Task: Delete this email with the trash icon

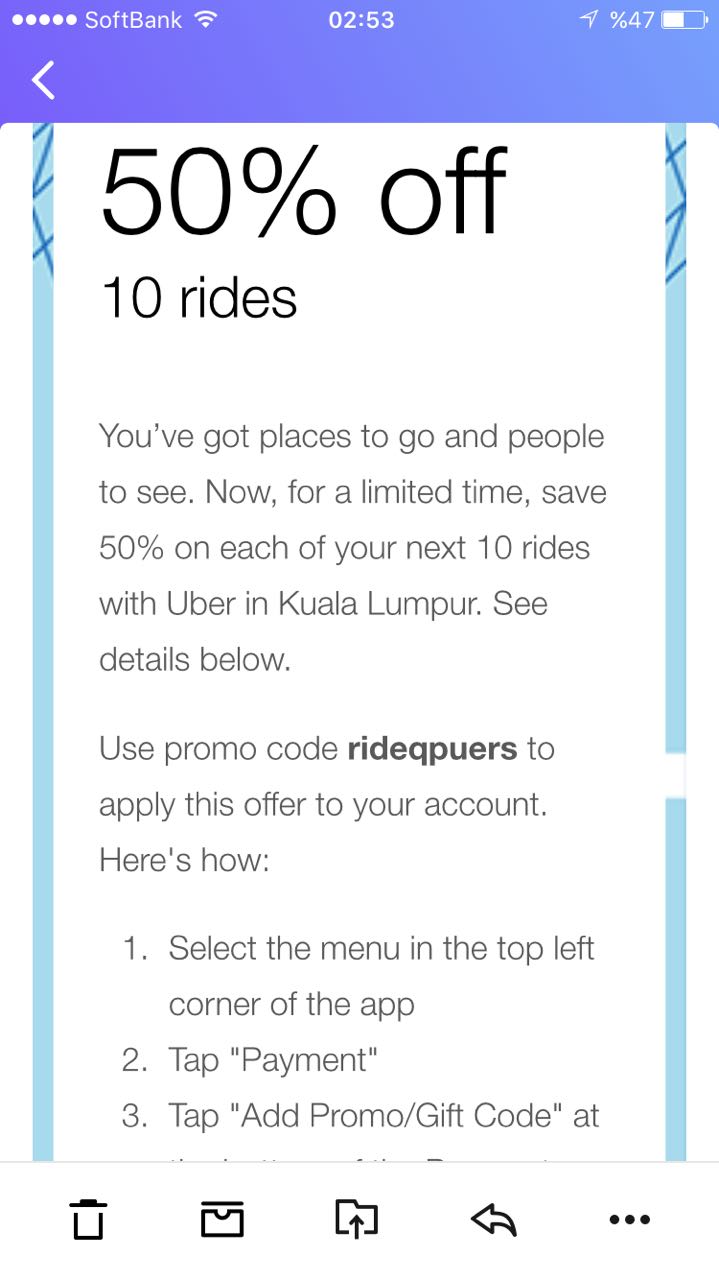Action: point(88,1219)
